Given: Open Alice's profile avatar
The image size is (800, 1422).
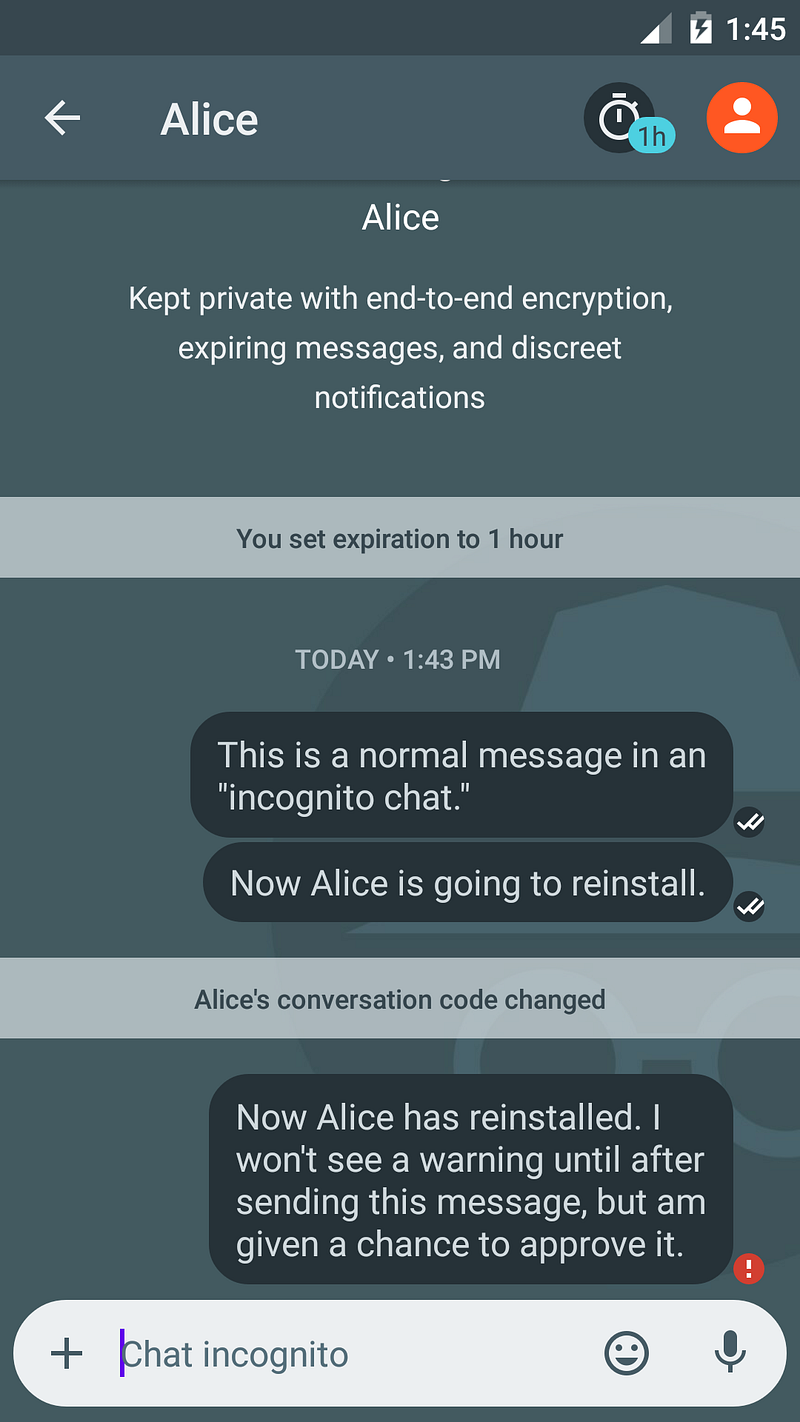Looking at the screenshot, I should coord(742,118).
